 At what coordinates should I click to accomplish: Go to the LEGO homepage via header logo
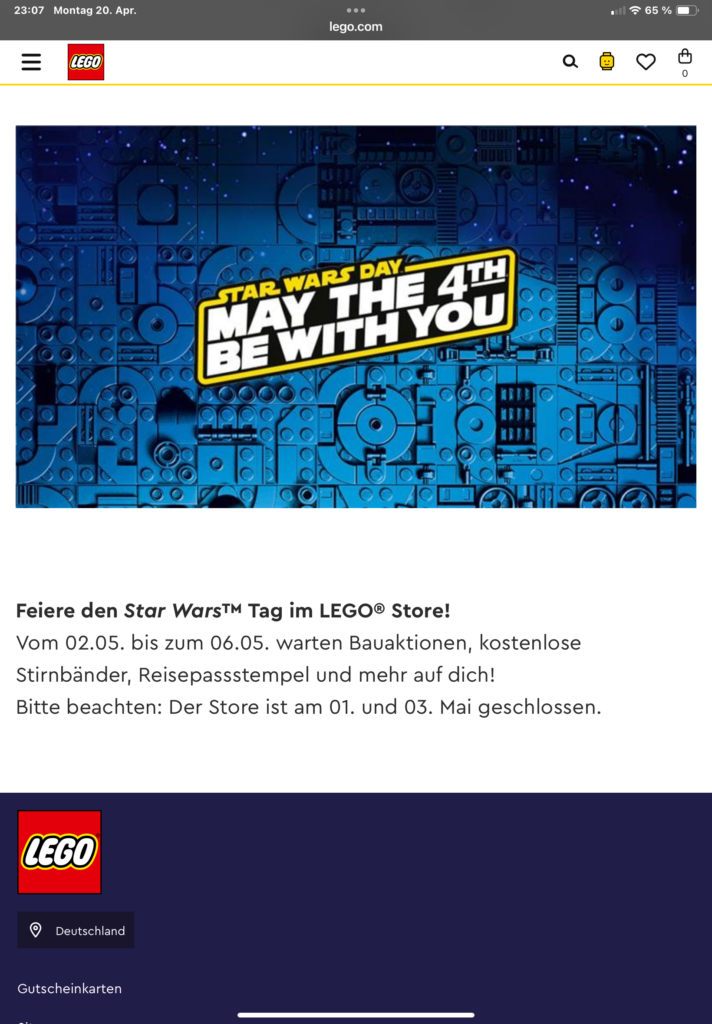click(x=86, y=62)
